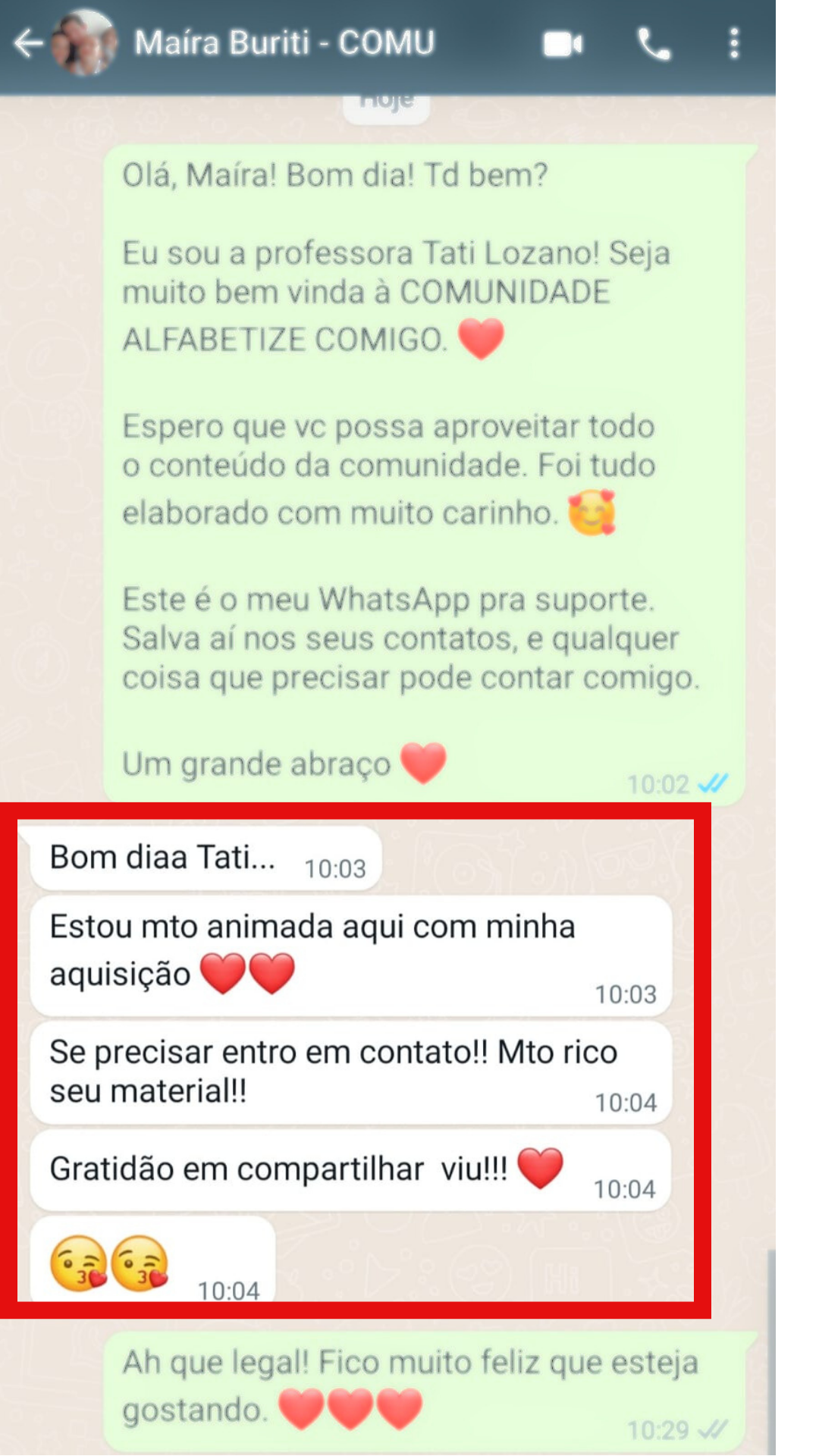Go back to the chat list
Image resolution: width=819 pixels, height=1456 pixels.
28,43
